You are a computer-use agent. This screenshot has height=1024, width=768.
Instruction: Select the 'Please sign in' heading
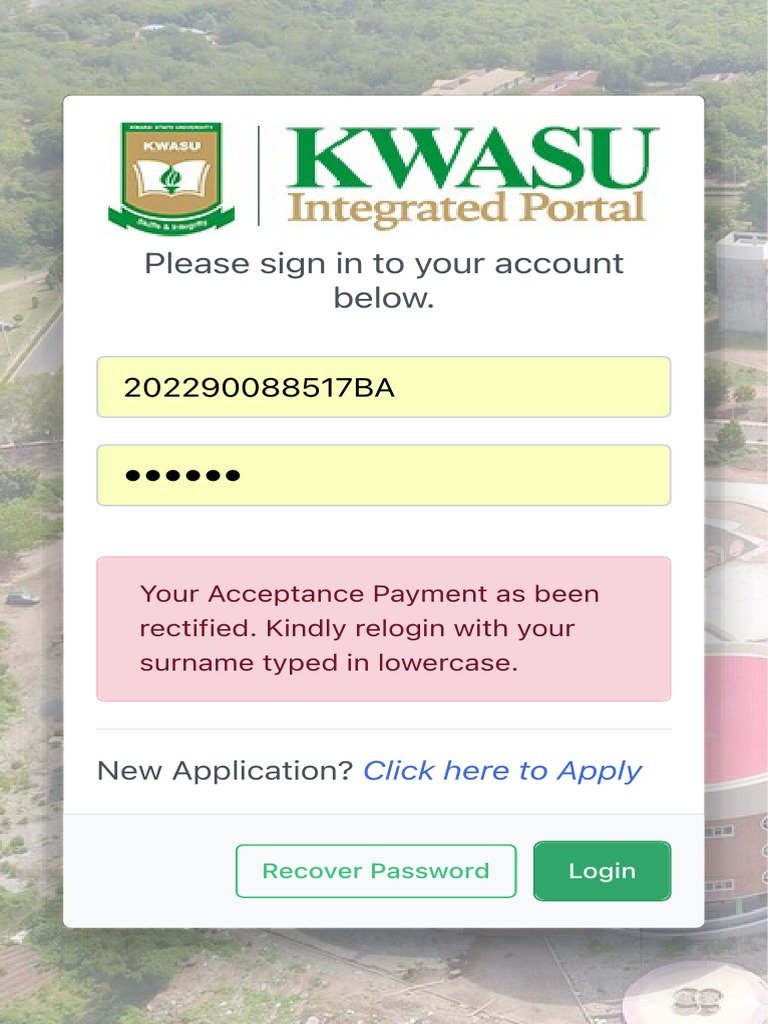pyautogui.click(x=383, y=279)
